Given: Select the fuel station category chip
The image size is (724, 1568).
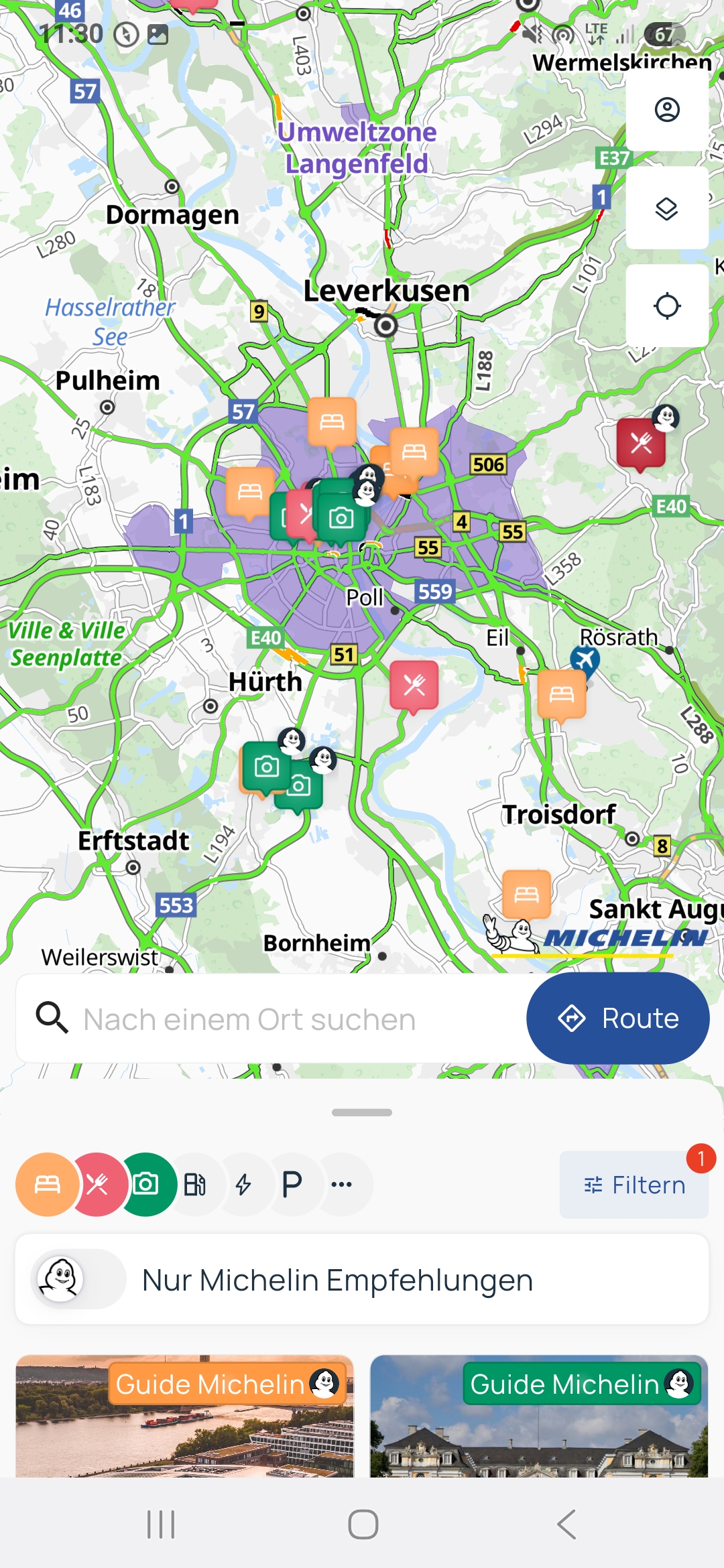Looking at the screenshot, I should 195,1185.
